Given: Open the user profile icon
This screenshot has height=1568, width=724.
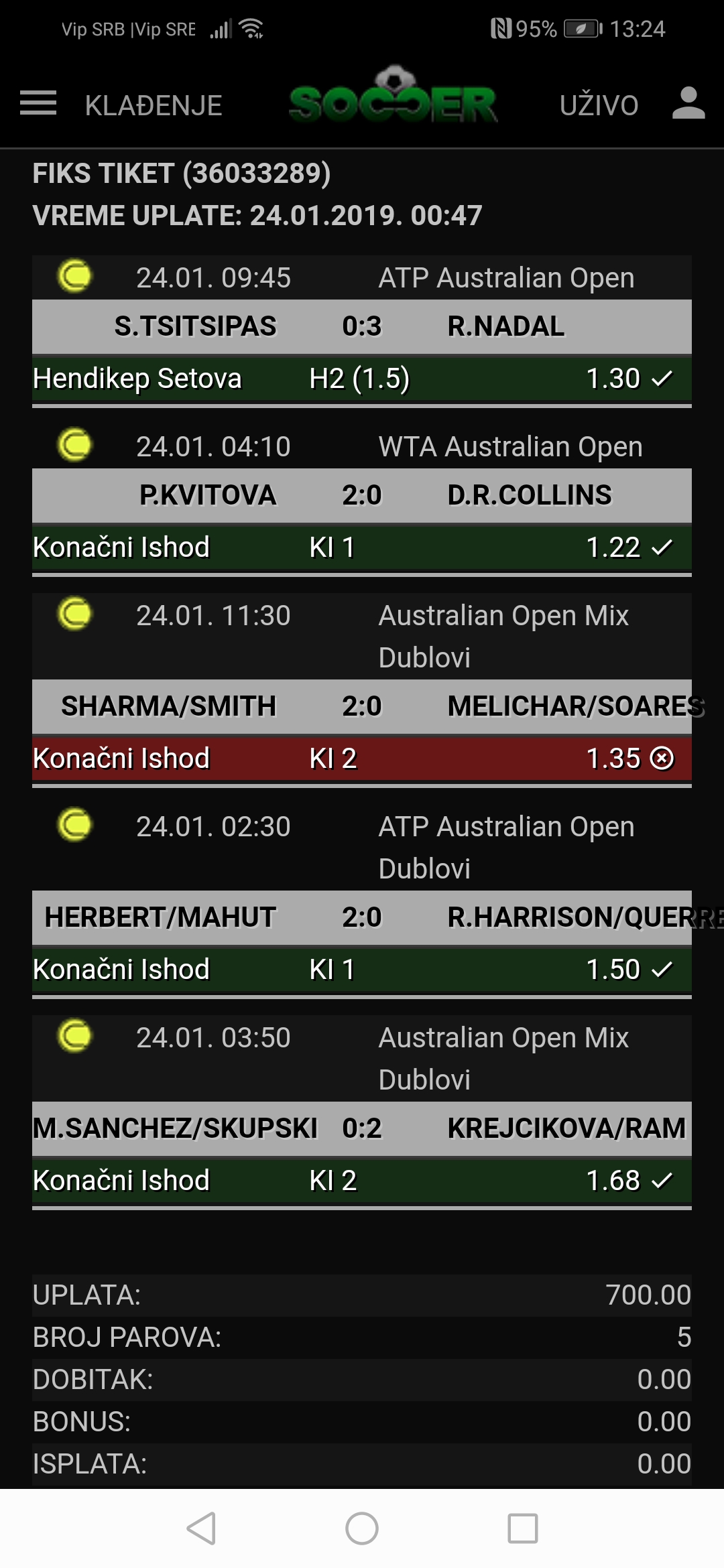Looking at the screenshot, I should [688, 103].
